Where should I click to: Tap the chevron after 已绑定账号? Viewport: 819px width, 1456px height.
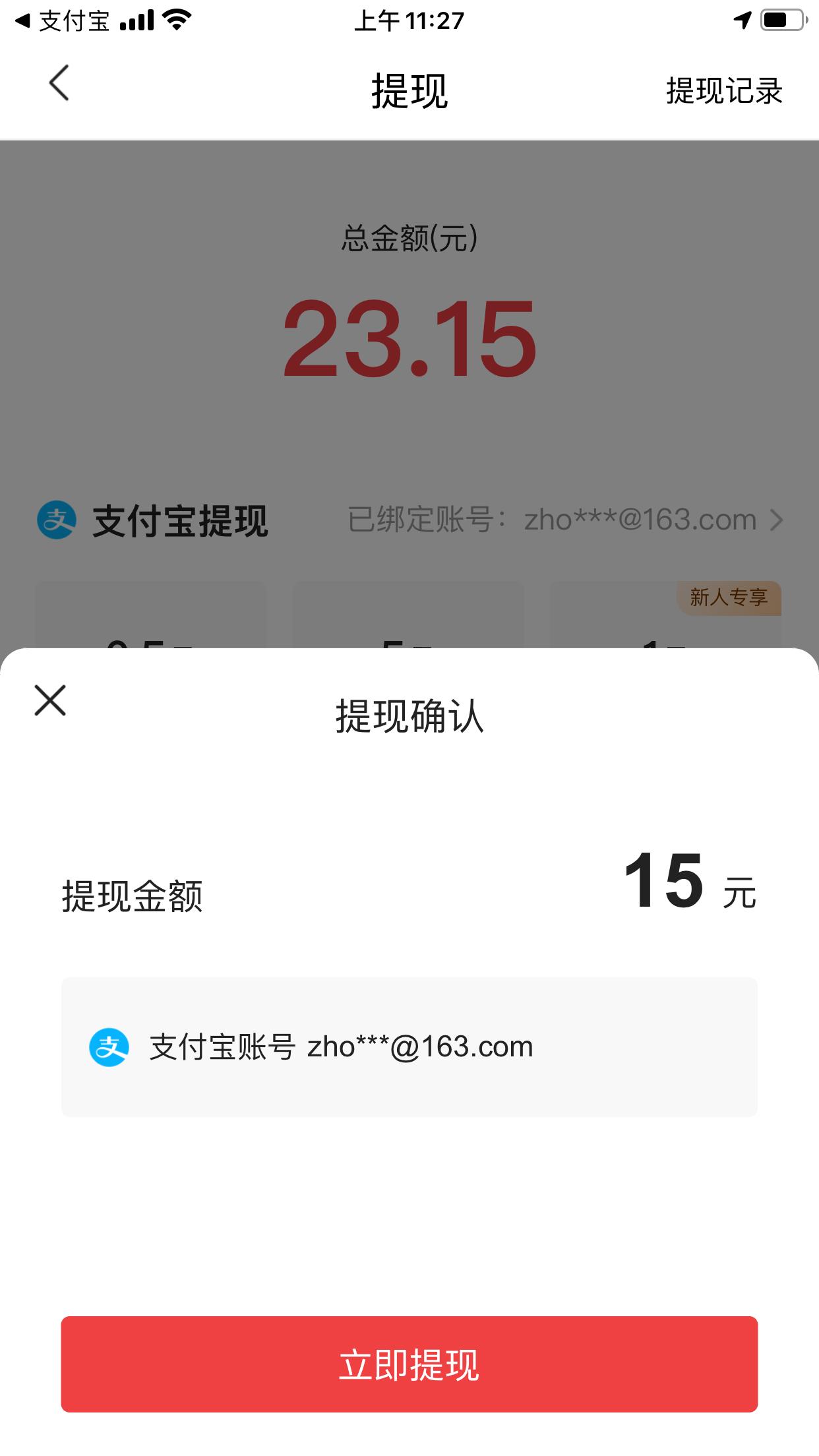click(x=777, y=520)
